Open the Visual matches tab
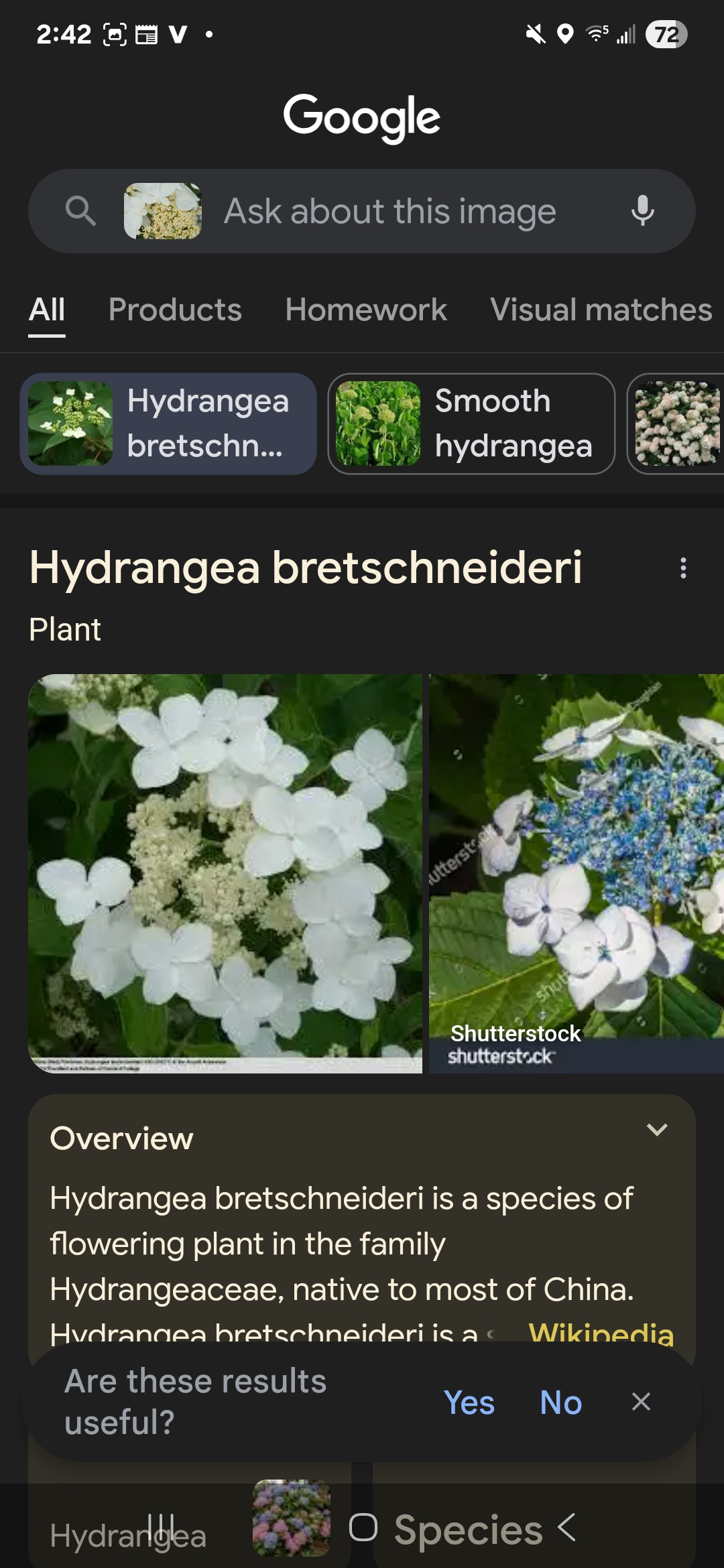 601,310
